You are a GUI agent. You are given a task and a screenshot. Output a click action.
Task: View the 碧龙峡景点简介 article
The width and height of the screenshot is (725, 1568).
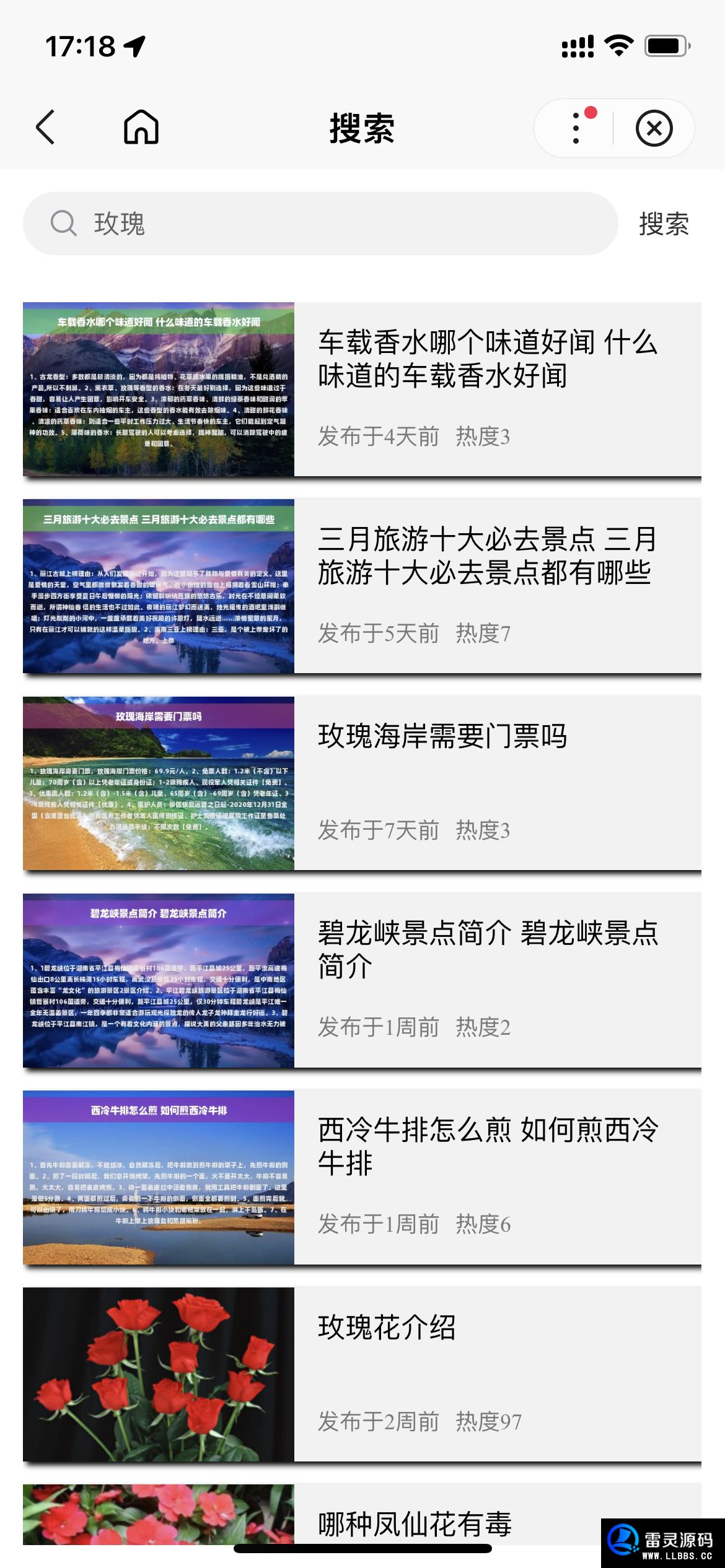point(362,980)
